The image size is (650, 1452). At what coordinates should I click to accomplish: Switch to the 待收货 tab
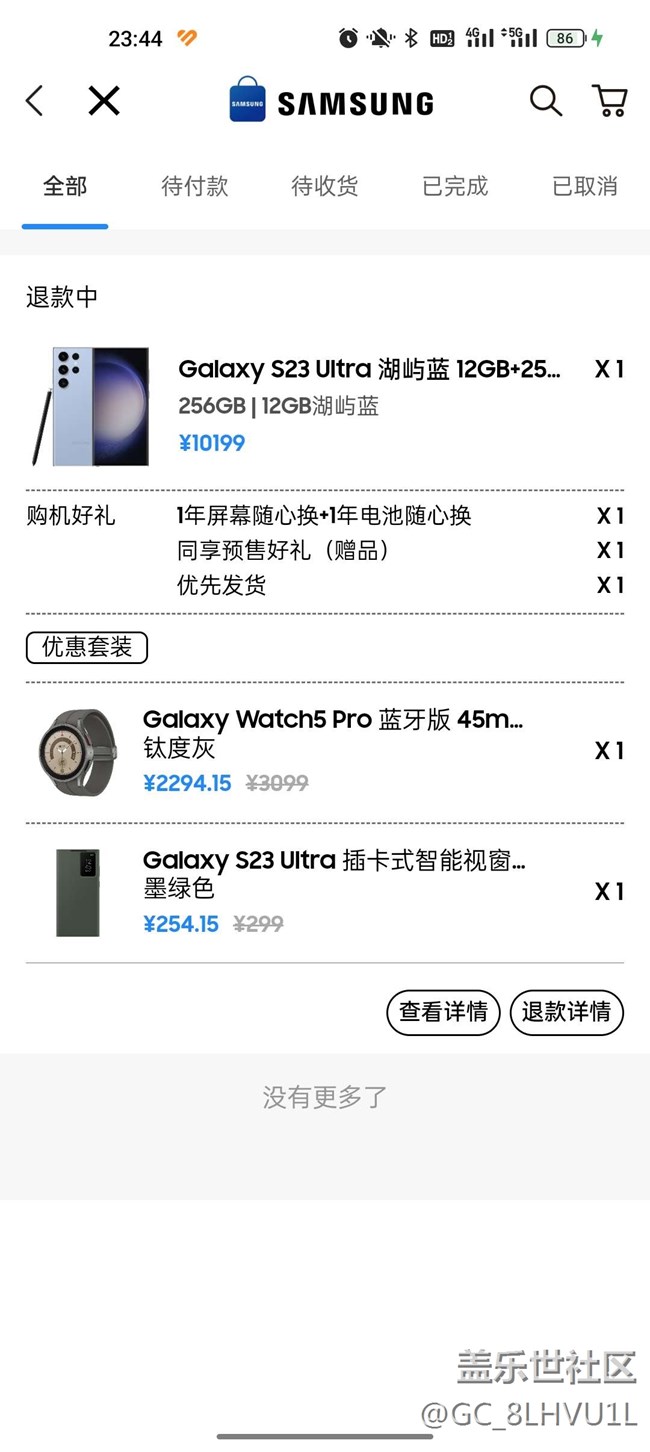point(325,187)
